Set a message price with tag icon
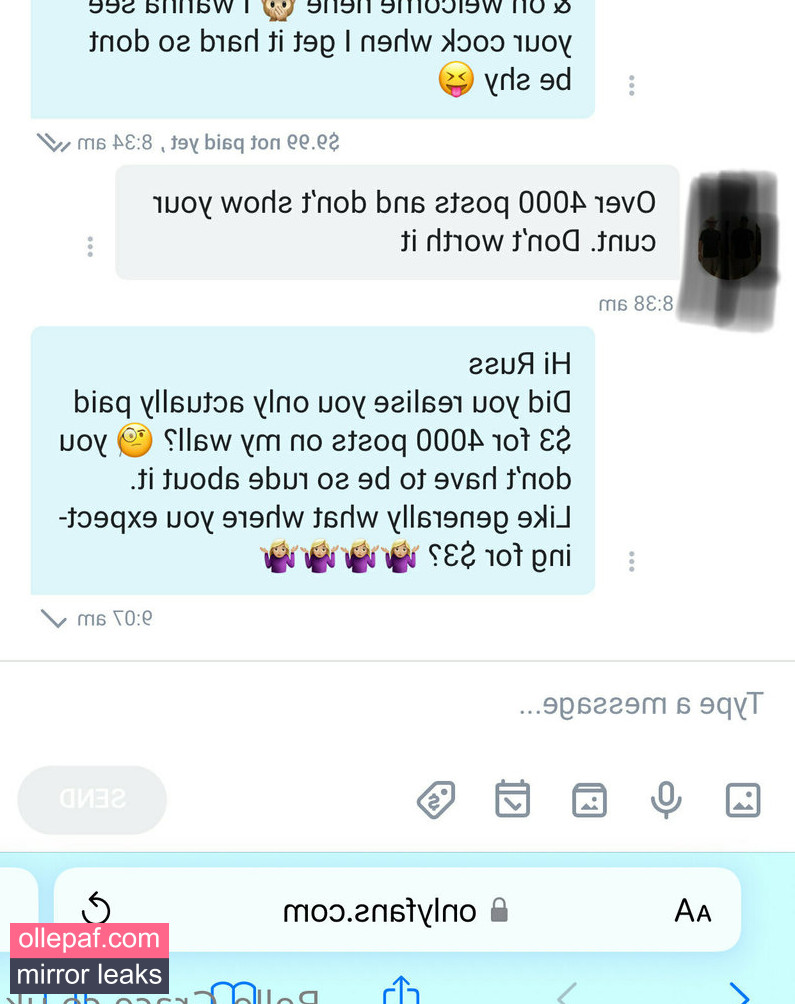The width and height of the screenshot is (795, 1004). coord(436,799)
